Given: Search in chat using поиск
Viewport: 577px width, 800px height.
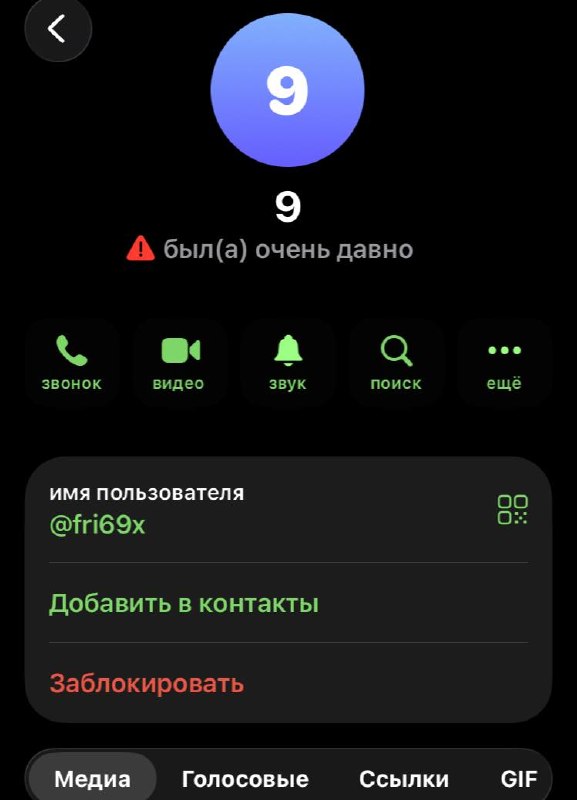Looking at the screenshot, I should tap(396, 363).
